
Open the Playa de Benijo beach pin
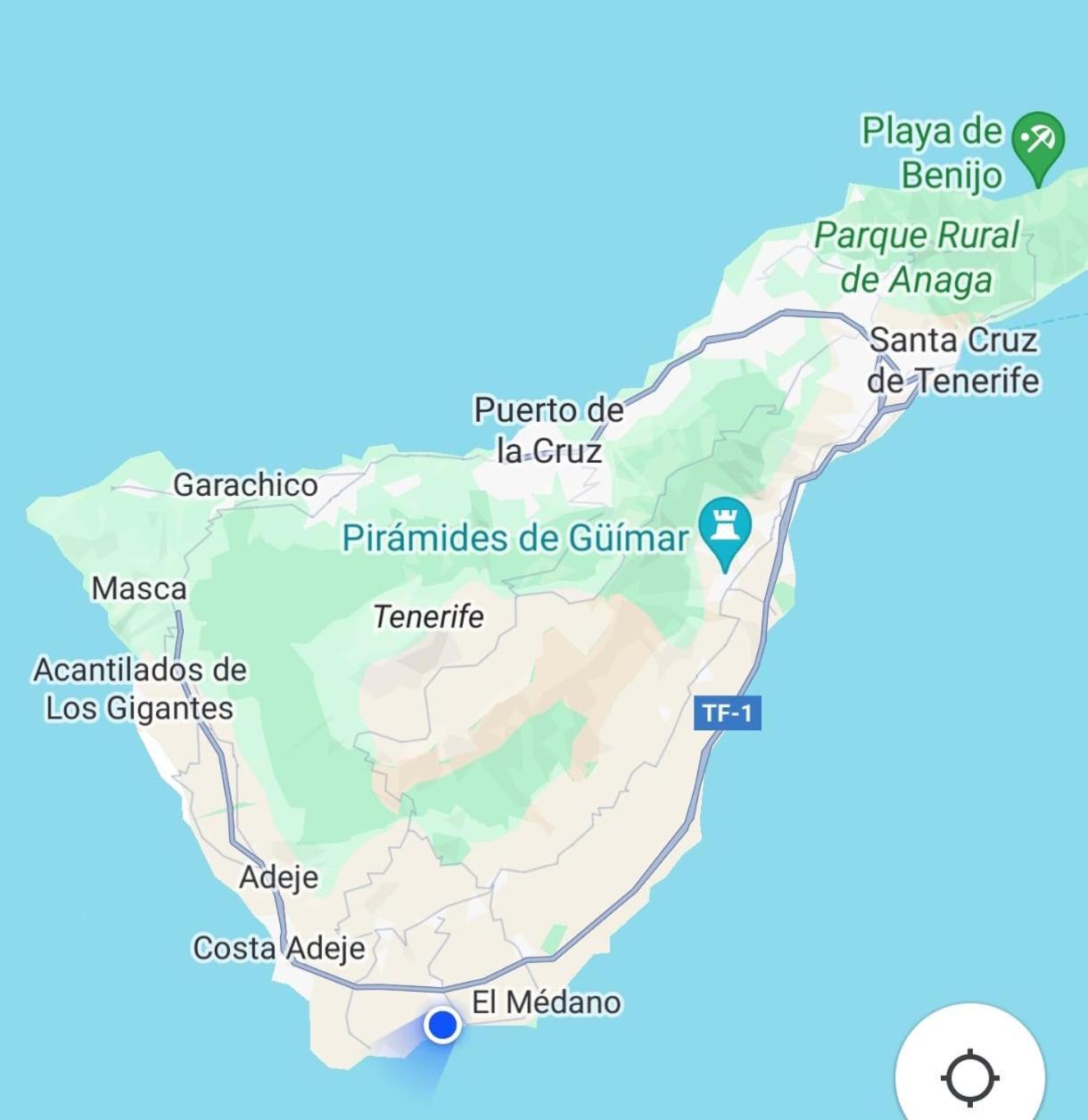click(x=1038, y=139)
